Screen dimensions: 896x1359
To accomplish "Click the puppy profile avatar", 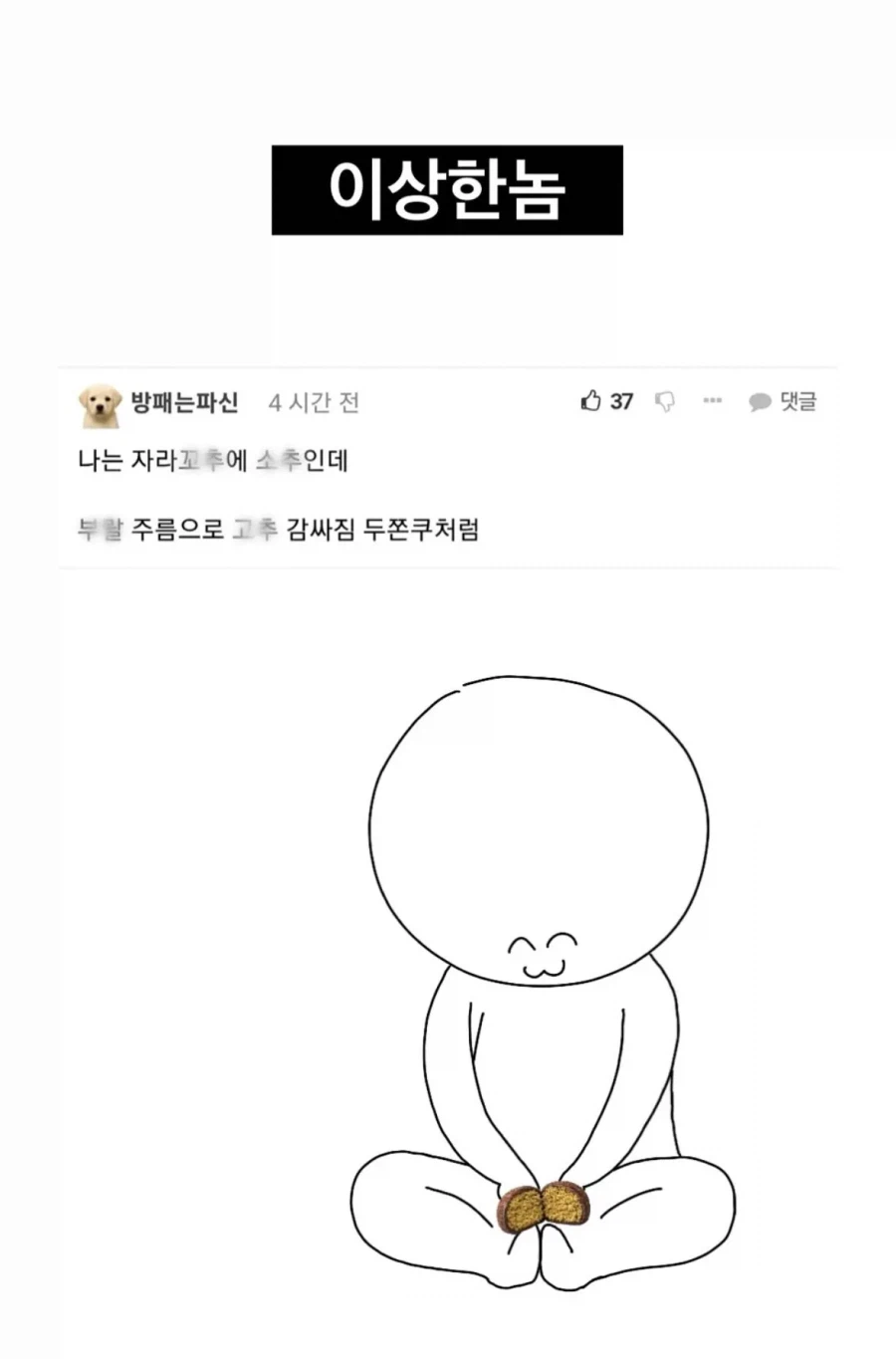I will click(x=97, y=403).
